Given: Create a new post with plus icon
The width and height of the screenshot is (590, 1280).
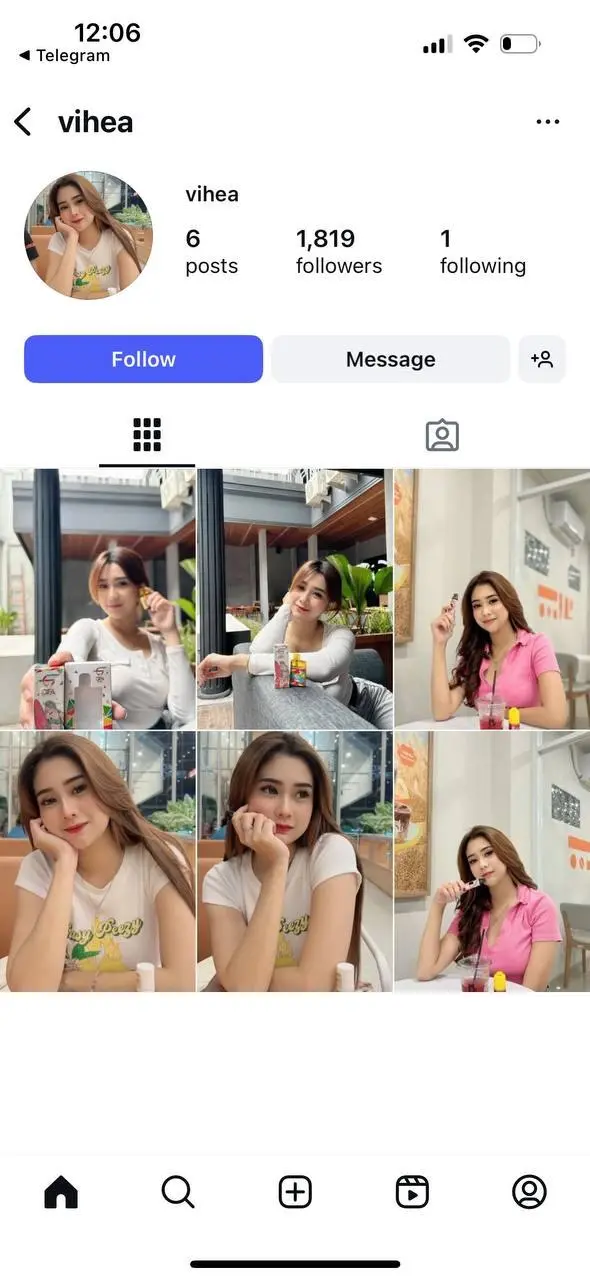Looking at the screenshot, I should 295,1192.
